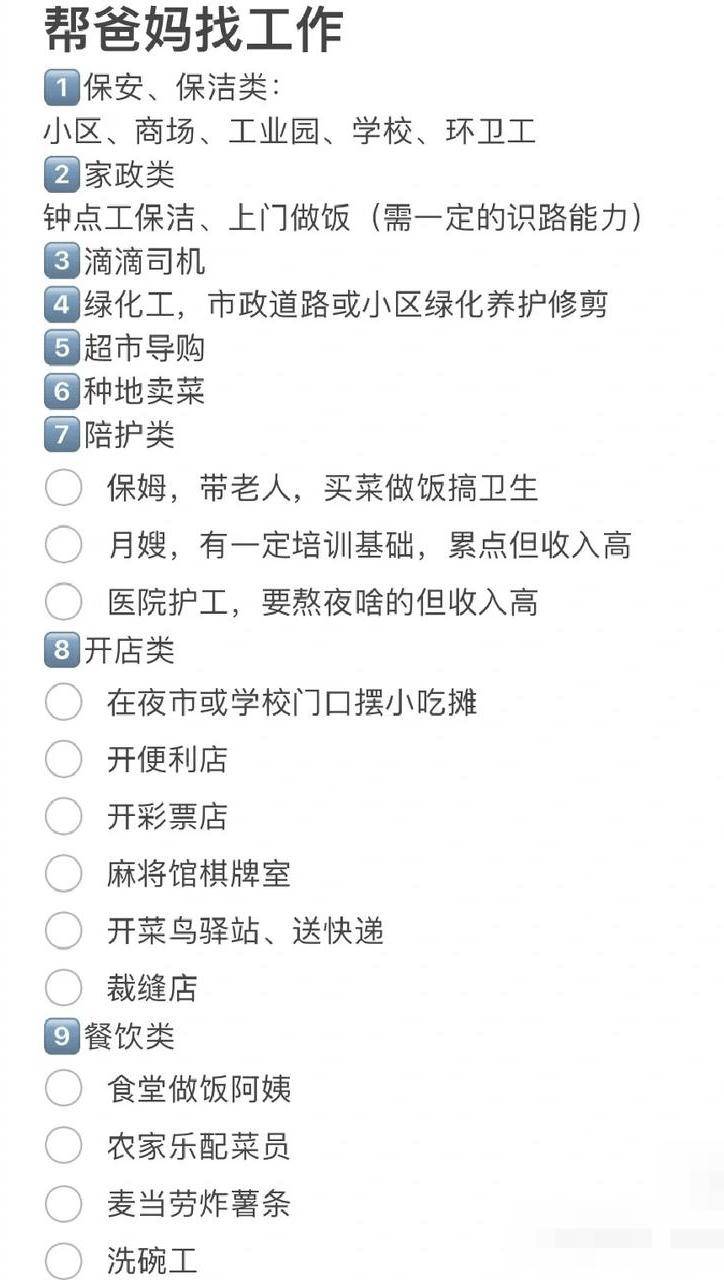
Task: Check off 保姆，带老人 item
Action: [63, 488]
